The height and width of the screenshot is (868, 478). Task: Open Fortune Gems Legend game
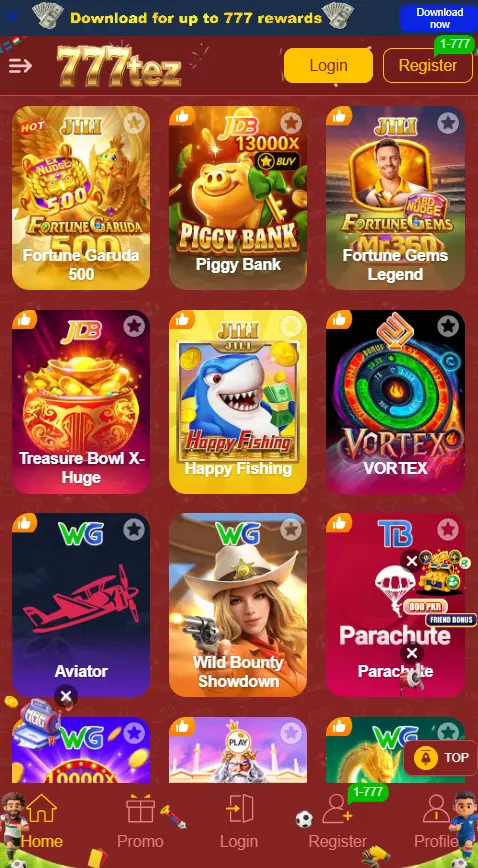click(395, 198)
